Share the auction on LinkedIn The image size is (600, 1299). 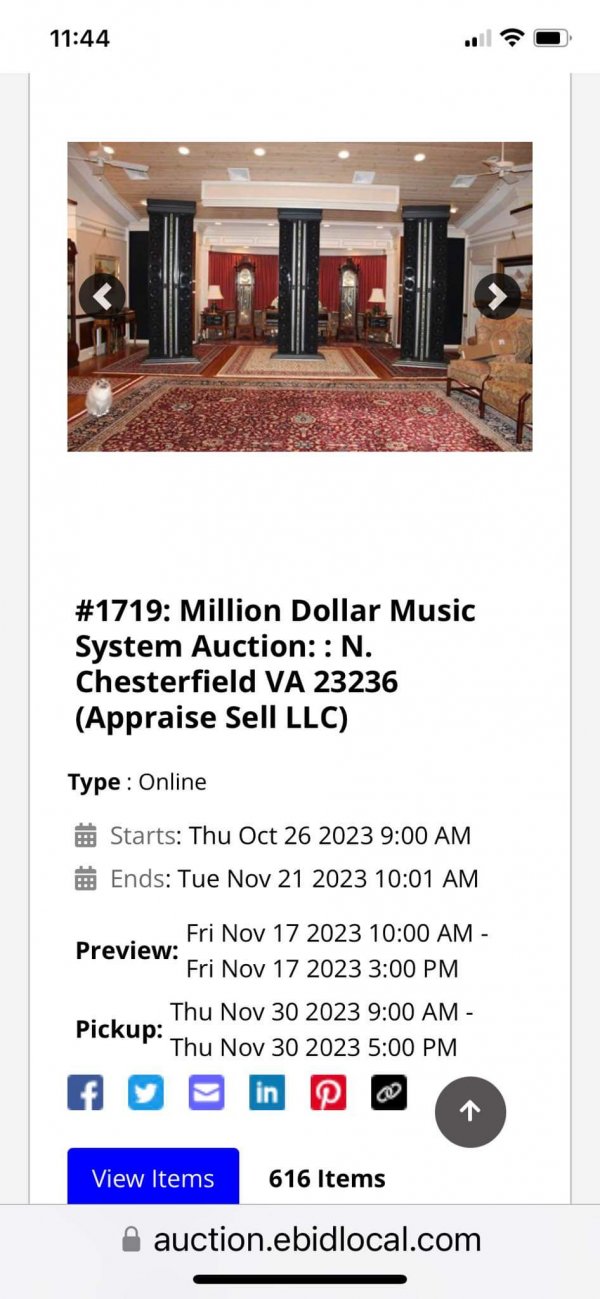tap(266, 1093)
